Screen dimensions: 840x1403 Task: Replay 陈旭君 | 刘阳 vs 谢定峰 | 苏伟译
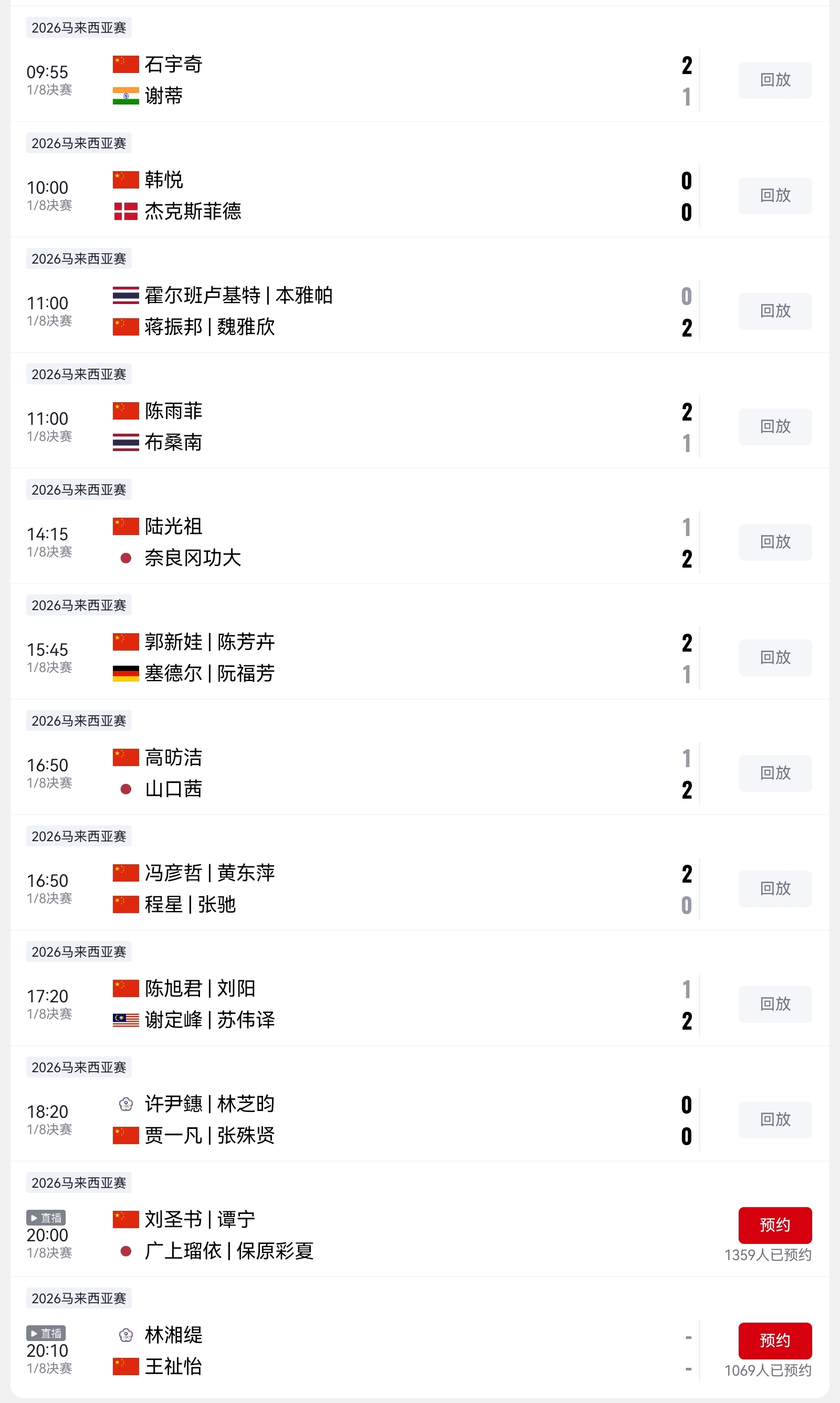pyautogui.click(x=774, y=1003)
